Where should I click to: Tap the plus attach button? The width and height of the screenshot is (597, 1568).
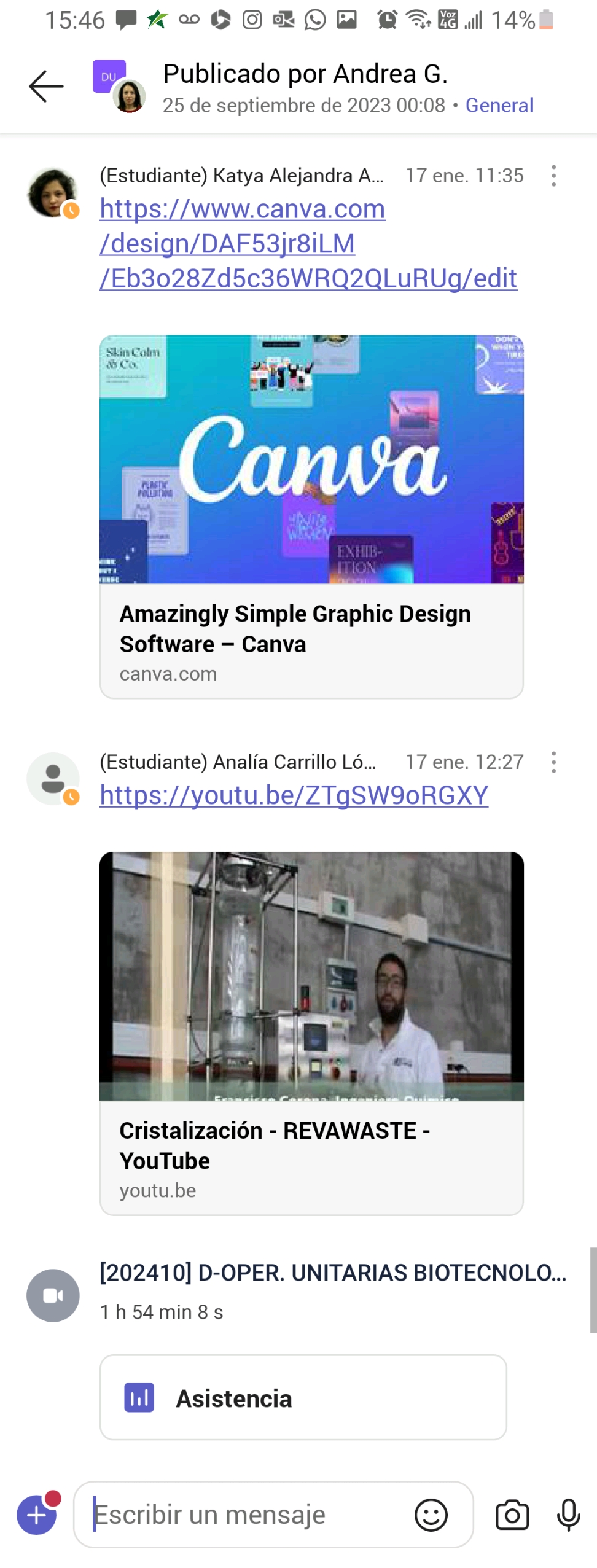[37, 1515]
